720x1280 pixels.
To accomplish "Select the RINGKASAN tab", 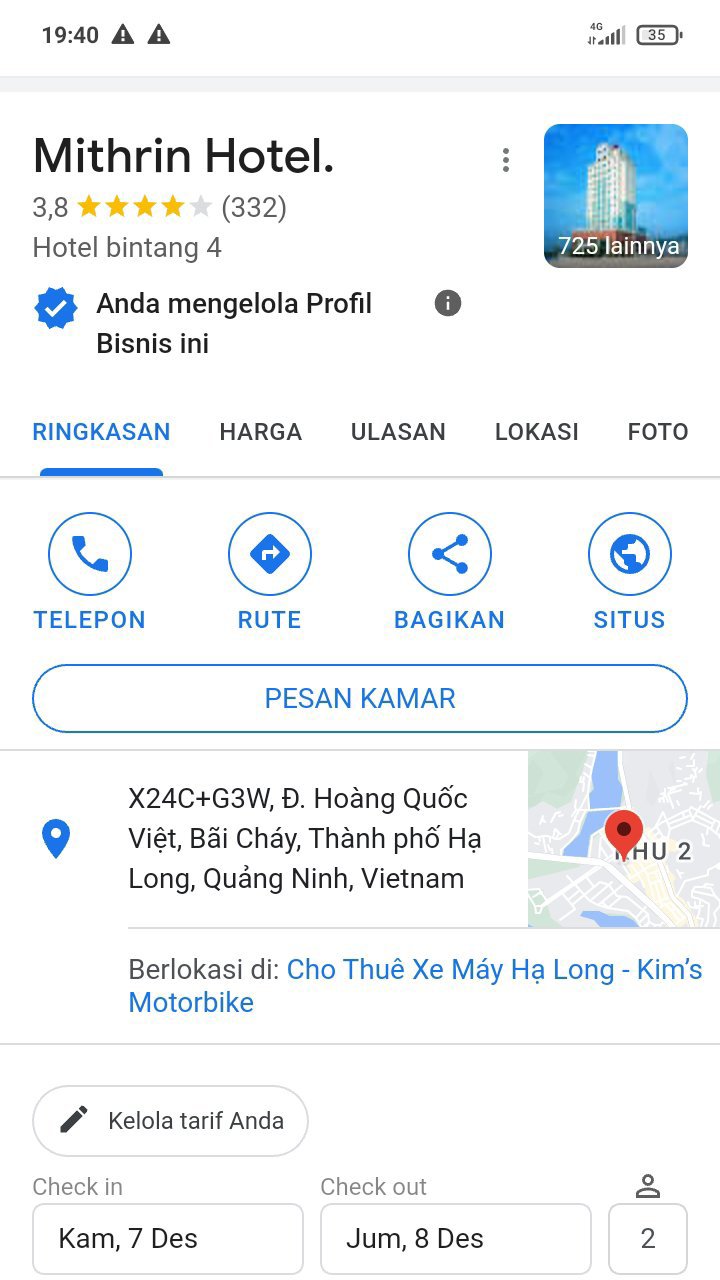I will 101,432.
